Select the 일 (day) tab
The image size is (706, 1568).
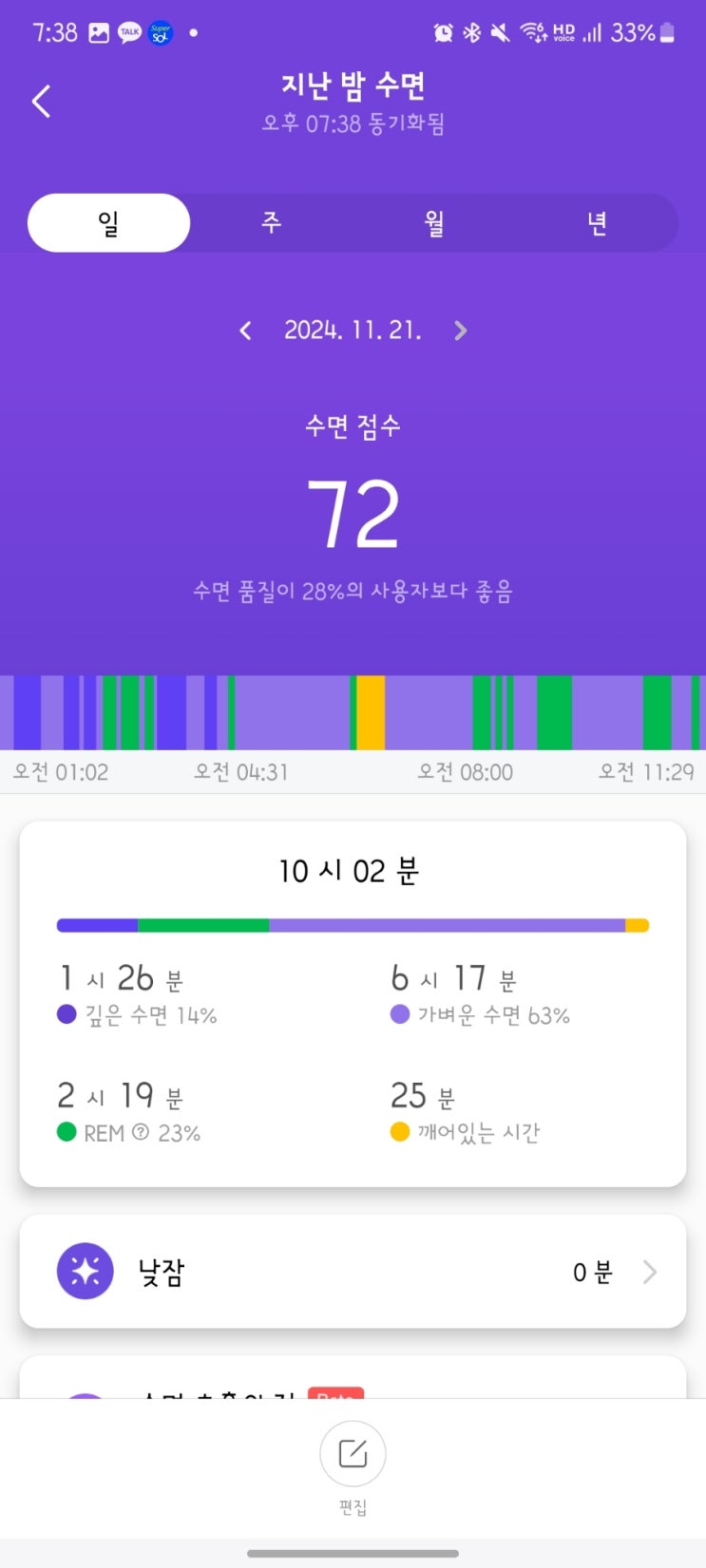pyautogui.click(x=108, y=223)
